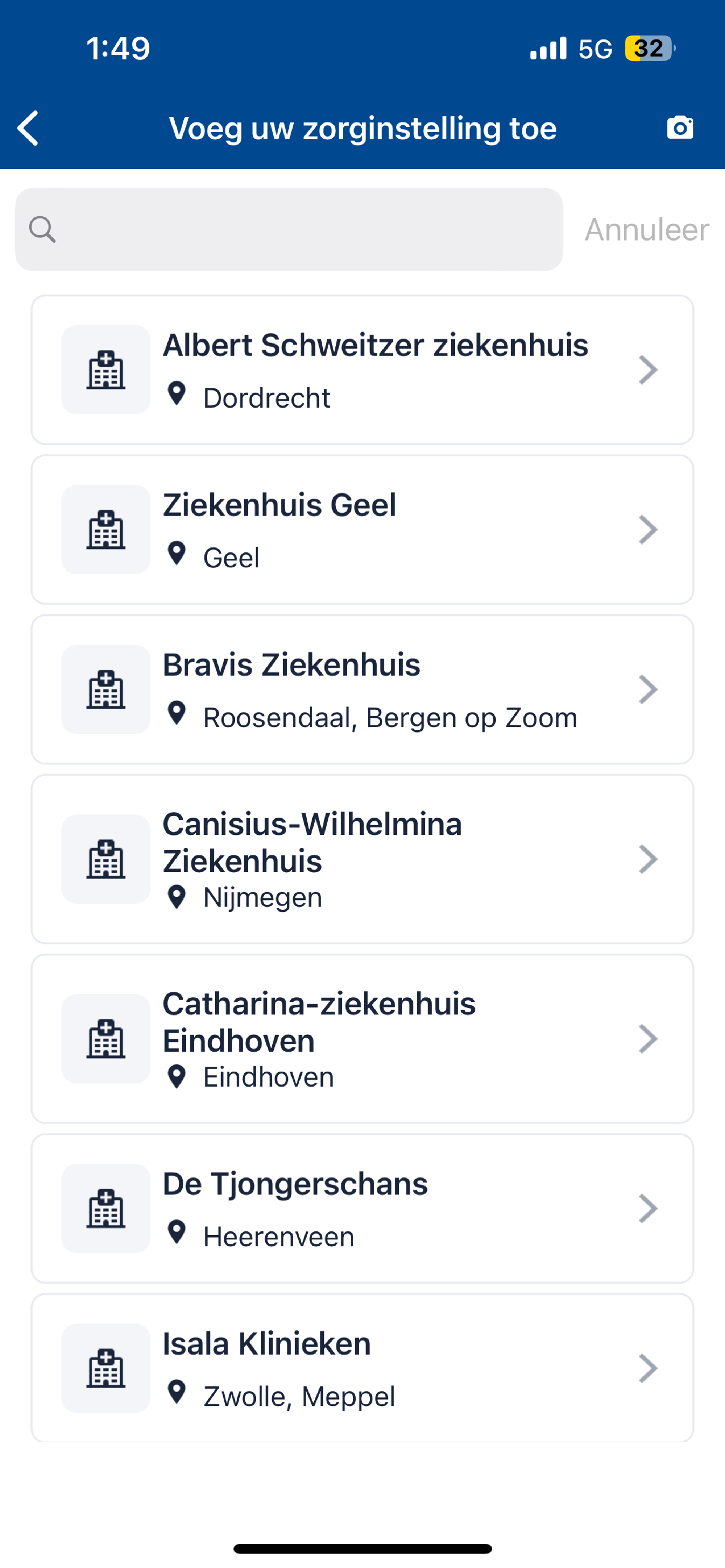Tap the search field for care institutions
The width and height of the screenshot is (725, 1568).
click(x=289, y=229)
